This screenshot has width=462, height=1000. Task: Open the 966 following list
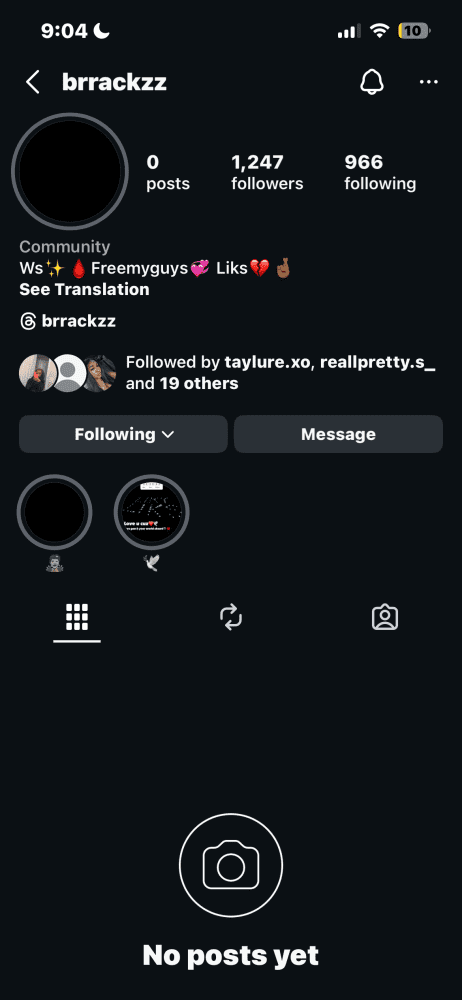pyautogui.click(x=380, y=172)
